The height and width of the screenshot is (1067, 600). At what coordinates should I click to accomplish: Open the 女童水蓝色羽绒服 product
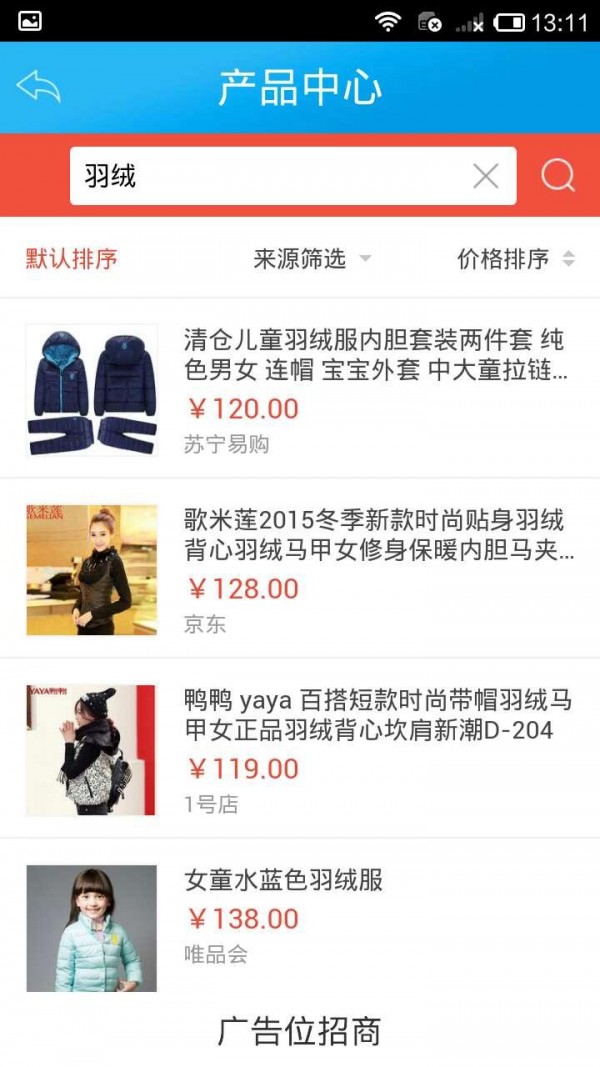(x=300, y=915)
